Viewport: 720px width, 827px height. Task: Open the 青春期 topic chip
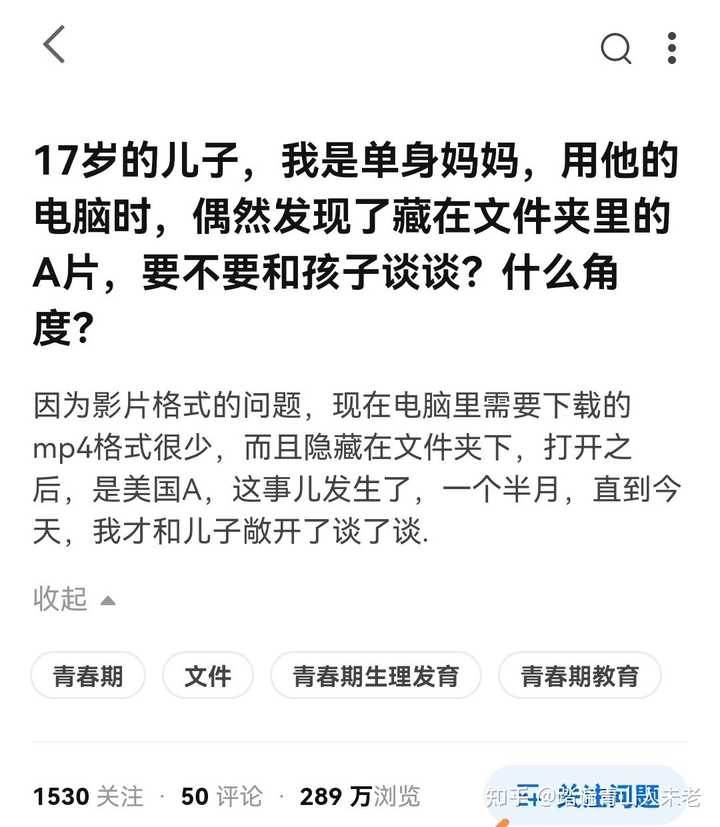(88, 676)
